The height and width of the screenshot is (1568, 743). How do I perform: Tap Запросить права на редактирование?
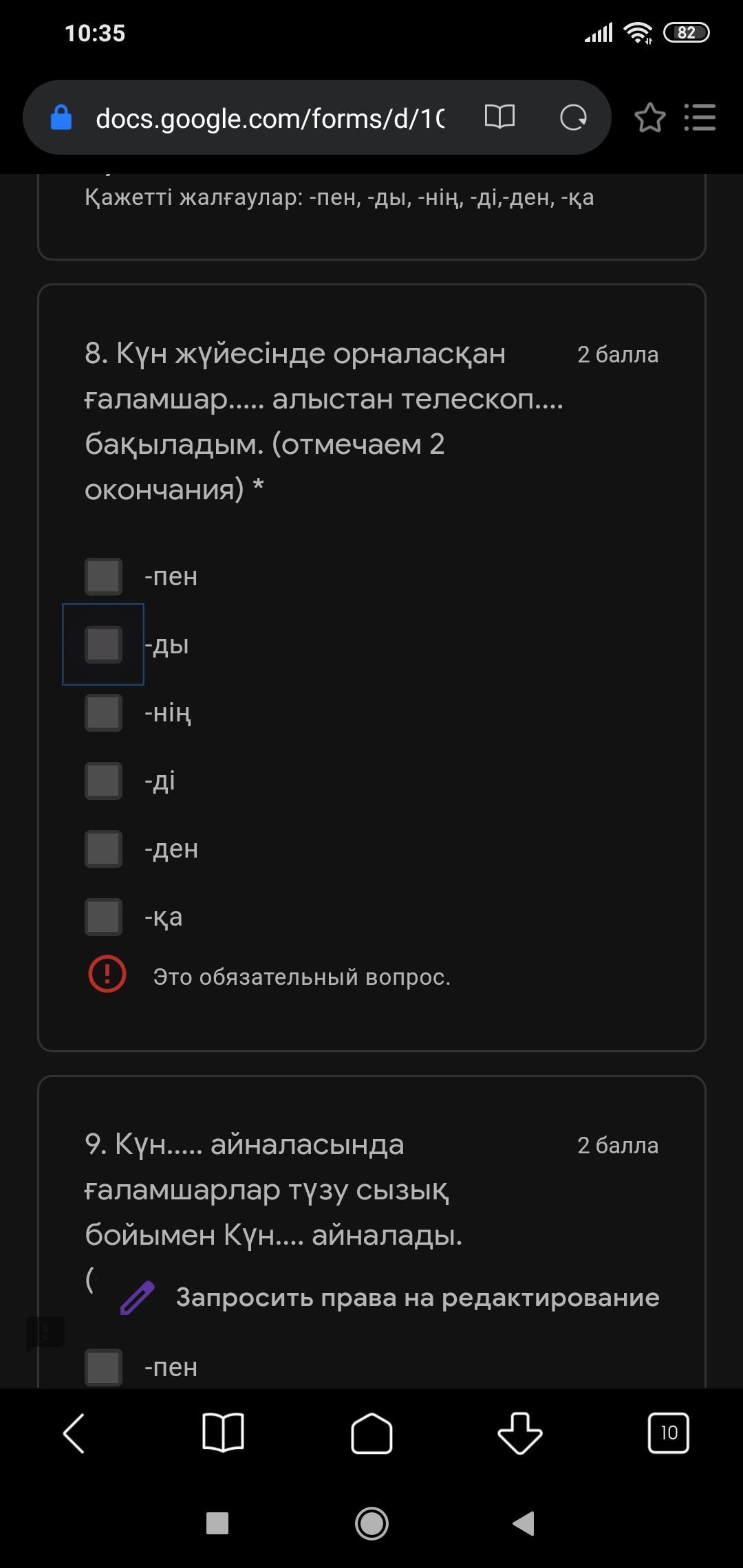(389, 1298)
